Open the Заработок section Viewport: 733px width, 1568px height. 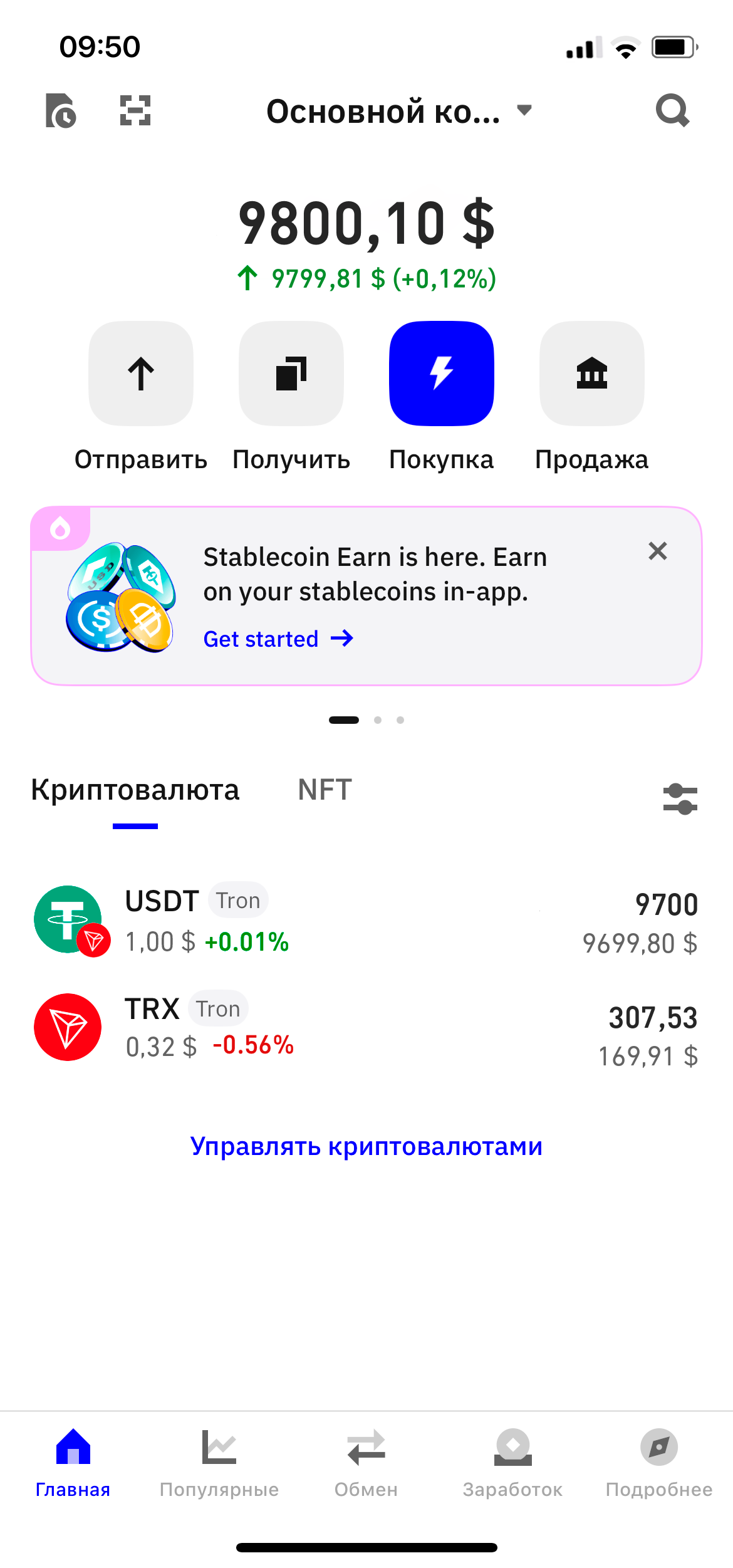[512, 1460]
